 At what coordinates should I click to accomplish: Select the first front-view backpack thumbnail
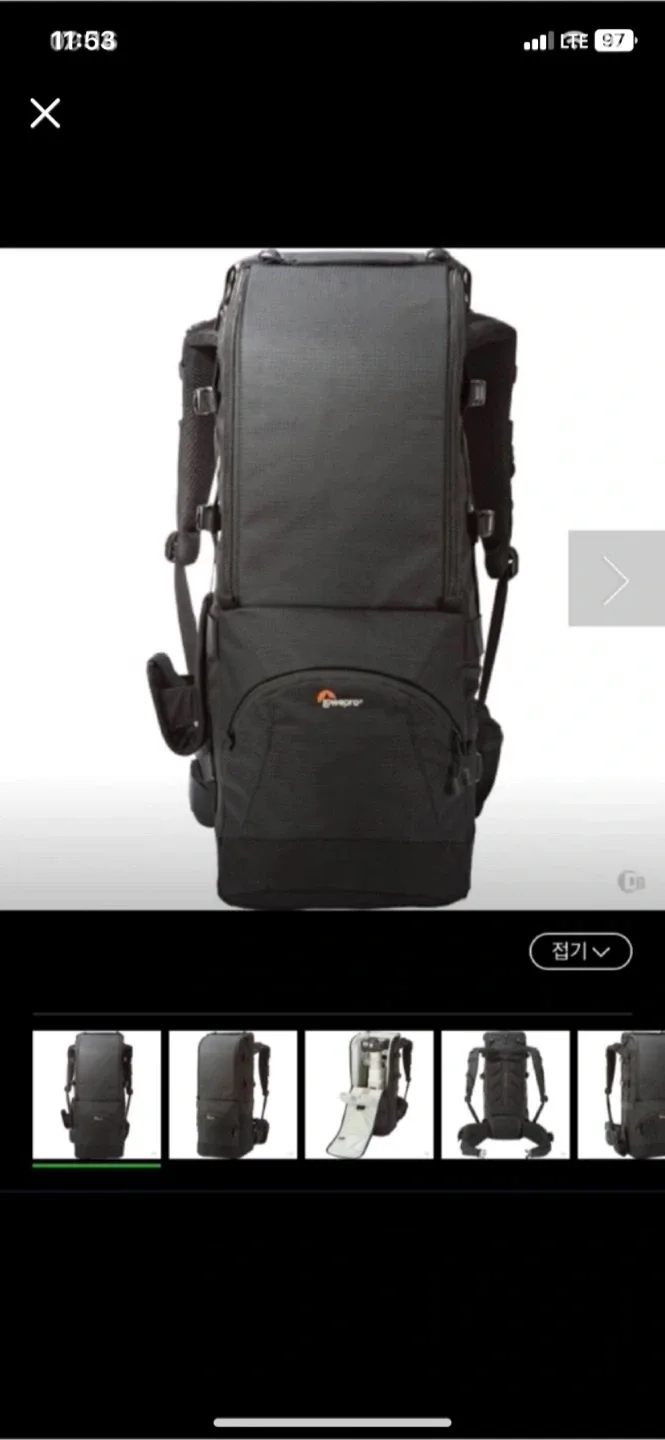pyautogui.click(x=96, y=1095)
